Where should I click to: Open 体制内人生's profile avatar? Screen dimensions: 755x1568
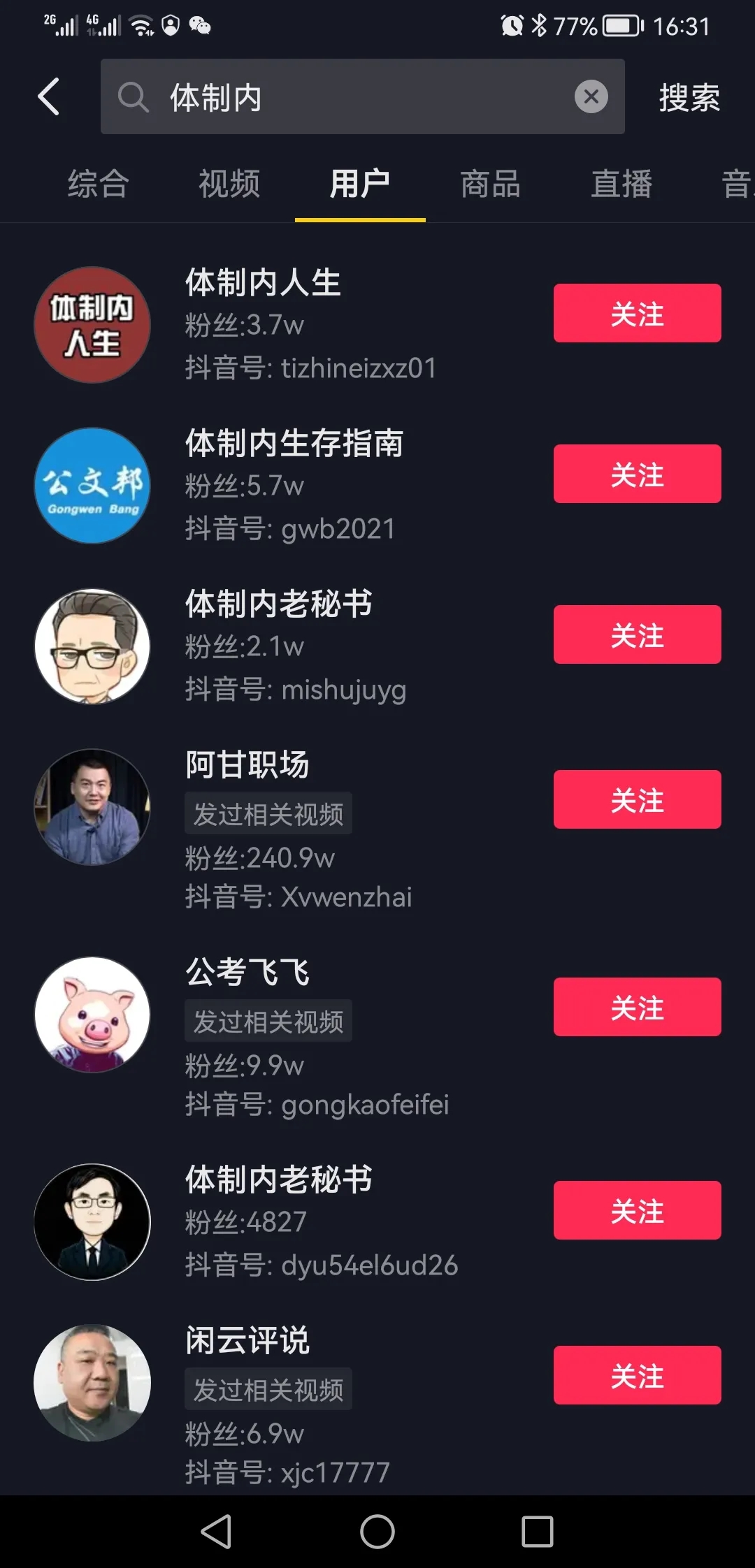click(x=92, y=324)
